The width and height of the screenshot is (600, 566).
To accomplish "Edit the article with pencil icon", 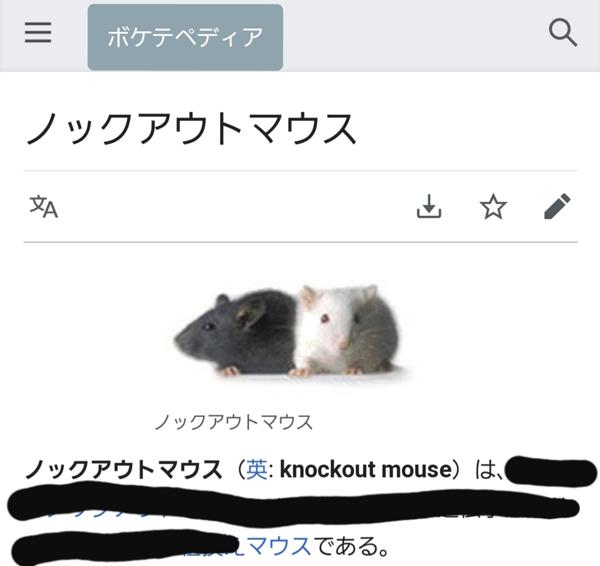I will (x=557, y=207).
